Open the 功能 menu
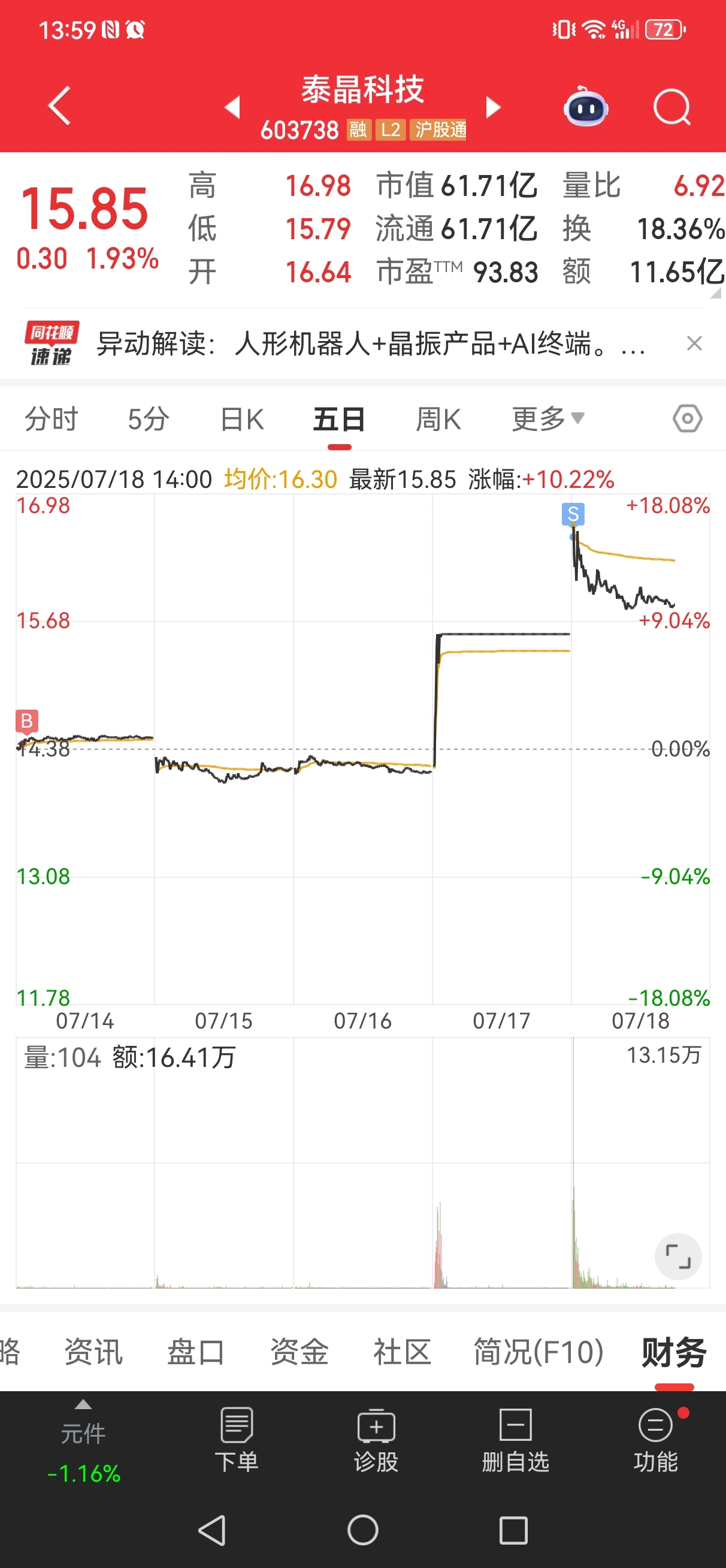The image size is (726, 1568). (x=655, y=1440)
